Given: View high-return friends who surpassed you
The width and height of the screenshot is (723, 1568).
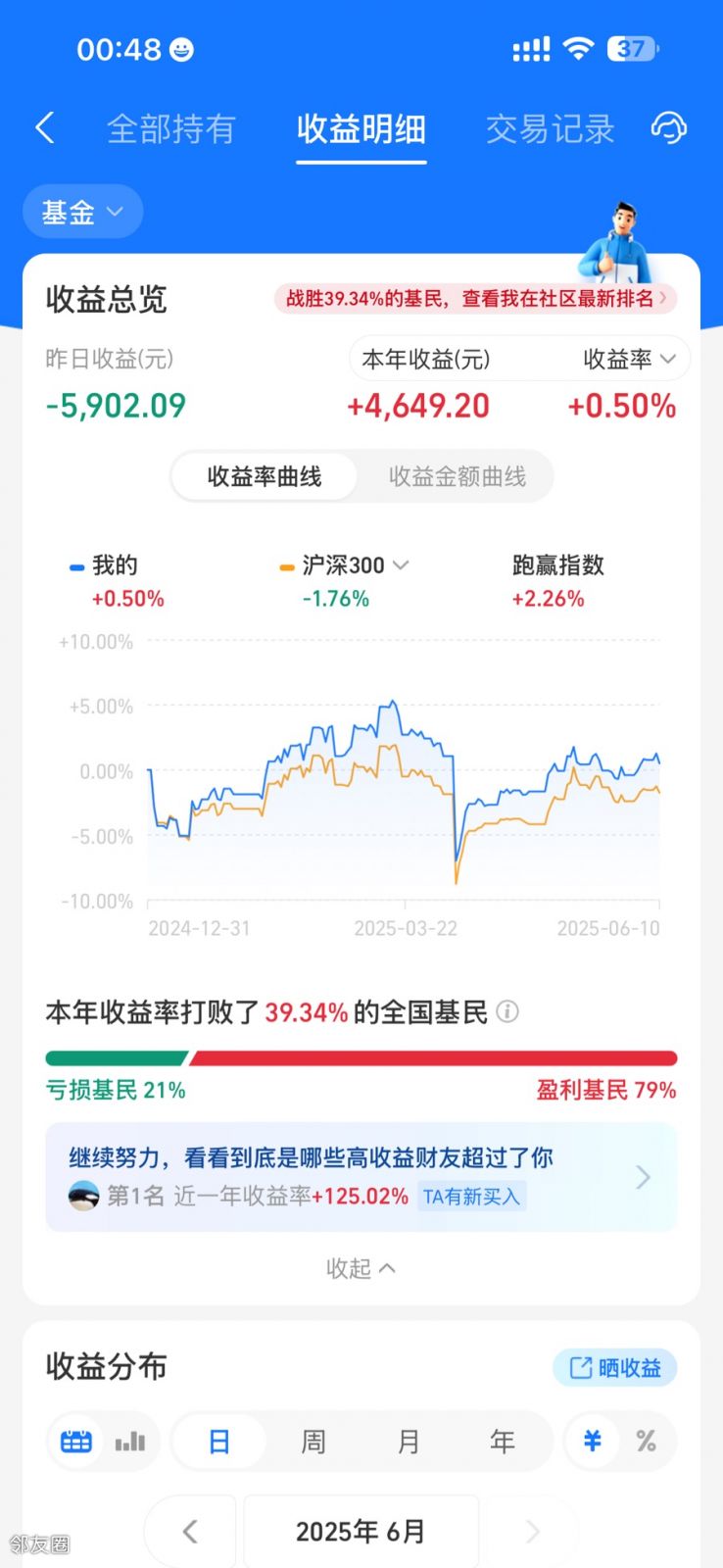Looking at the screenshot, I should [x=361, y=1177].
